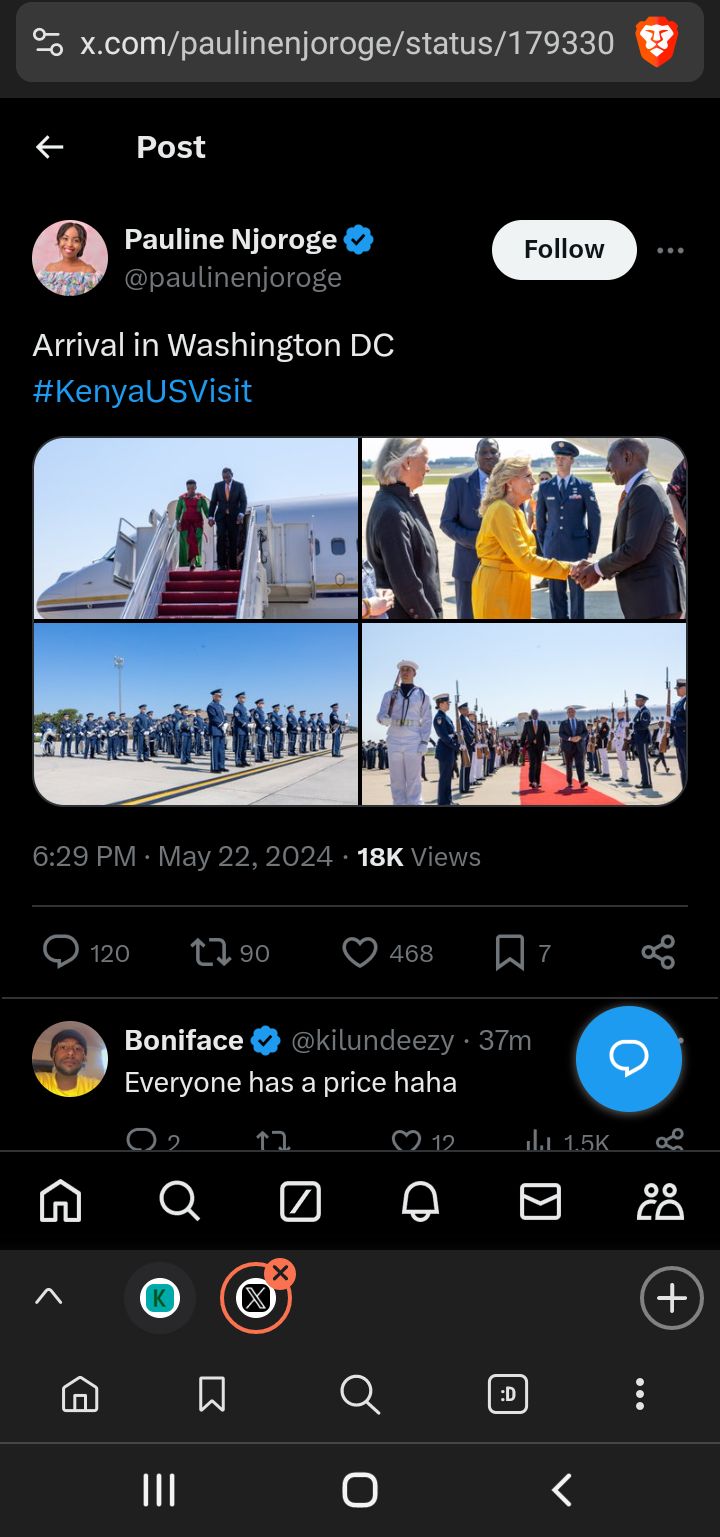Open more options for Pauline's post
Screen dimensions: 720x1537
[670, 250]
